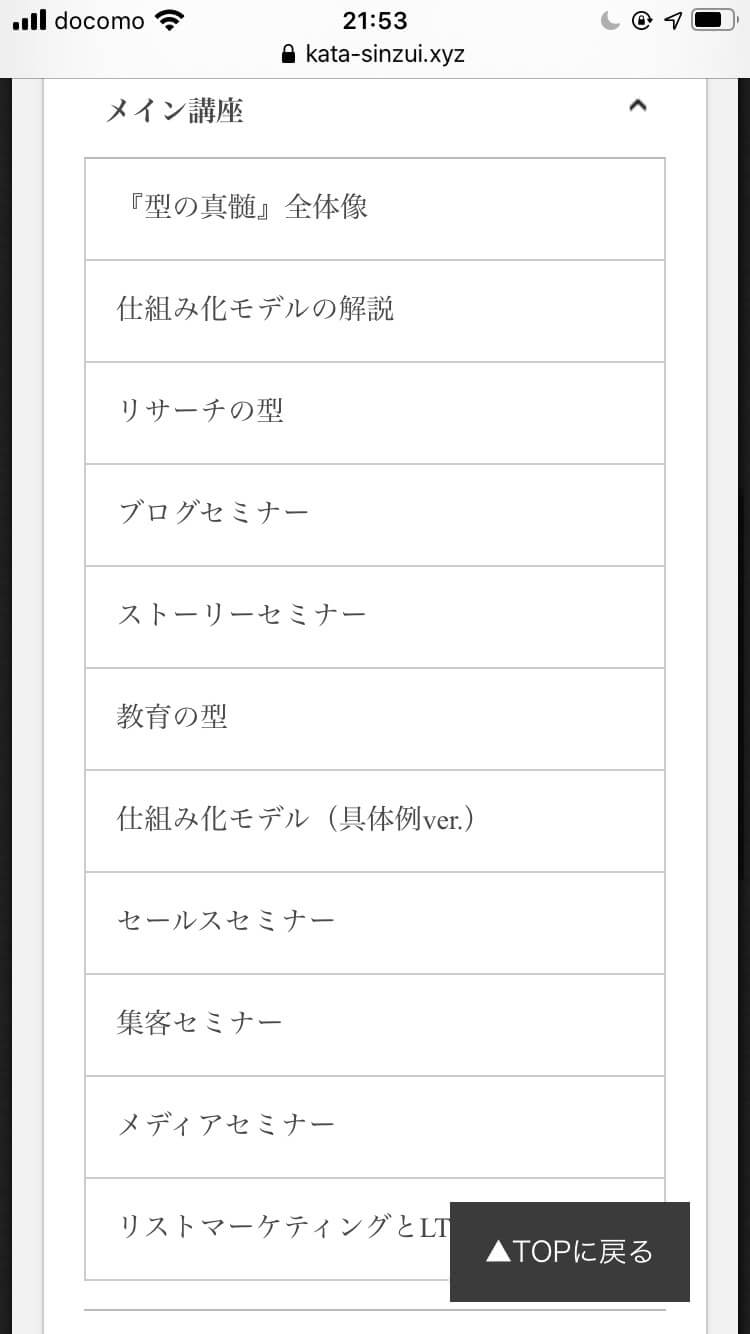Open 集客セミナー
This screenshot has height=1334, width=750.
[375, 1025]
